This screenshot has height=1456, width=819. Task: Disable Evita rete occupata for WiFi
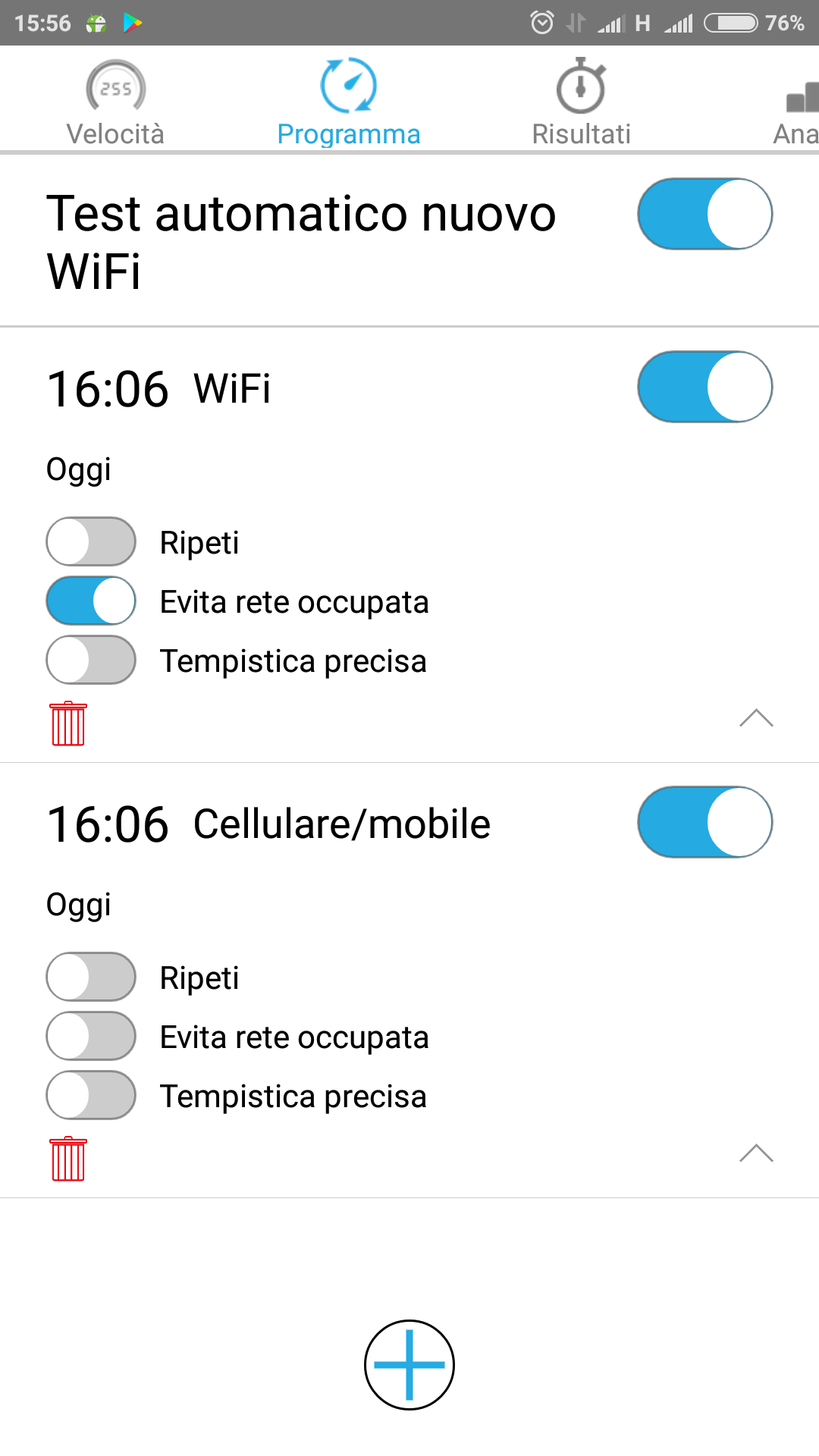click(91, 601)
